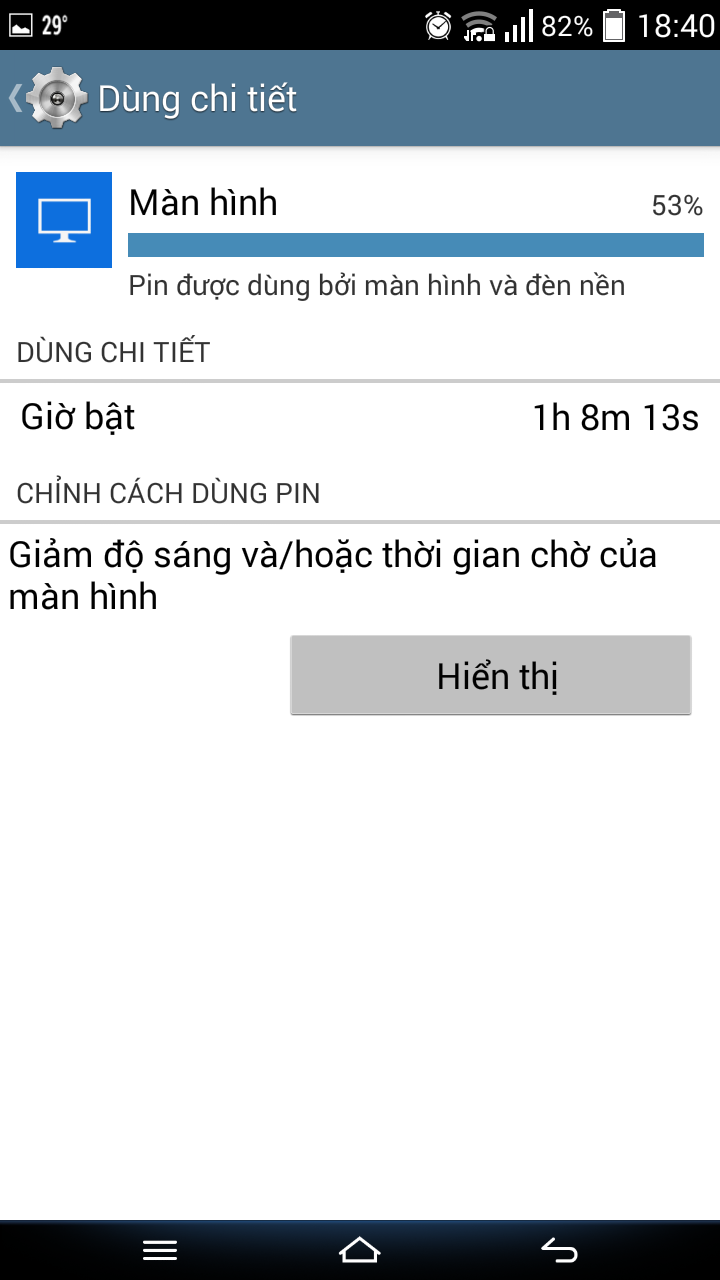Open the Hiển thị display settings button
The image size is (720, 1280).
pyautogui.click(x=491, y=675)
